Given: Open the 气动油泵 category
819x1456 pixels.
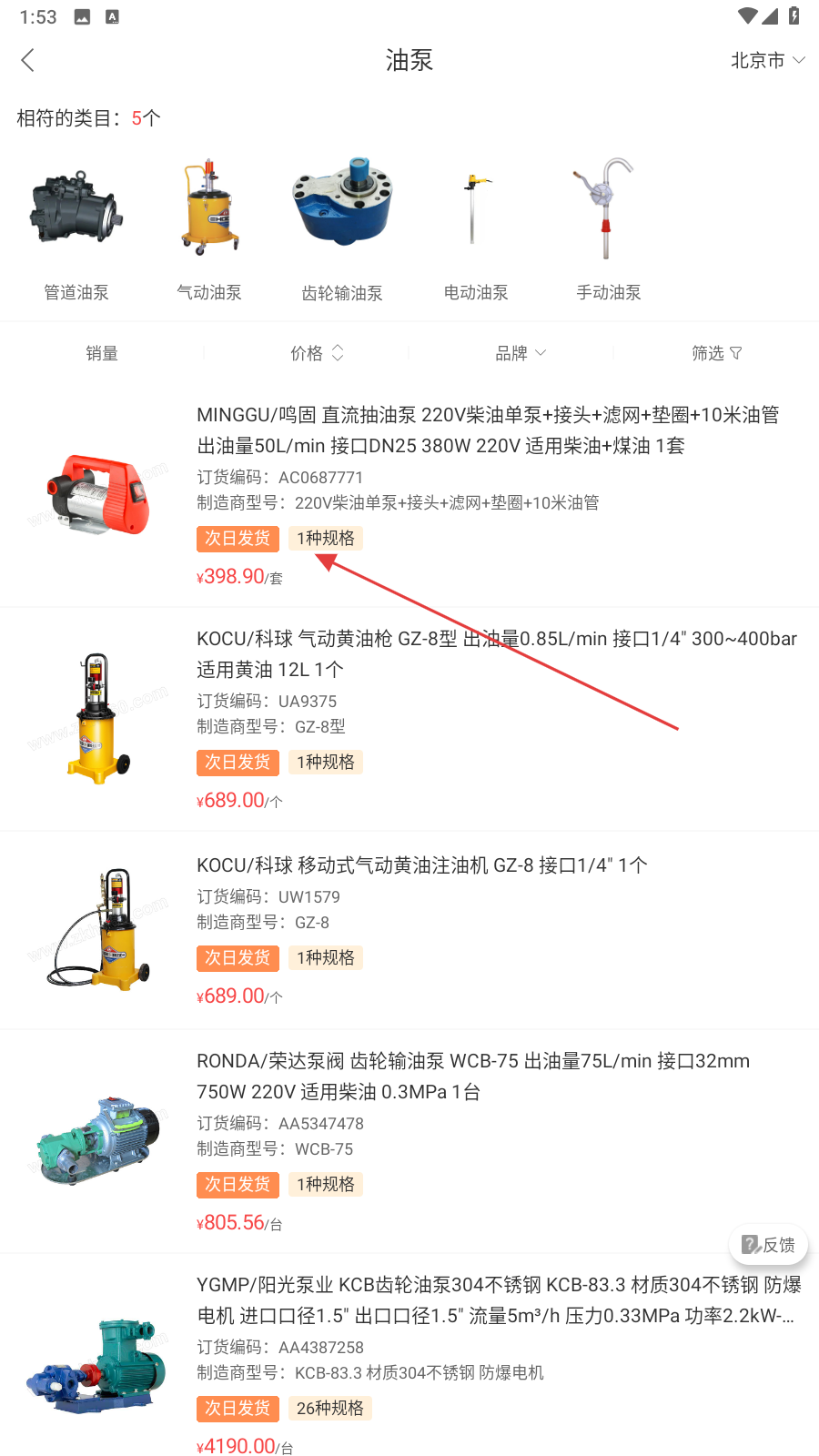Looking at the screenshot, I should click(x=209, y=227).
